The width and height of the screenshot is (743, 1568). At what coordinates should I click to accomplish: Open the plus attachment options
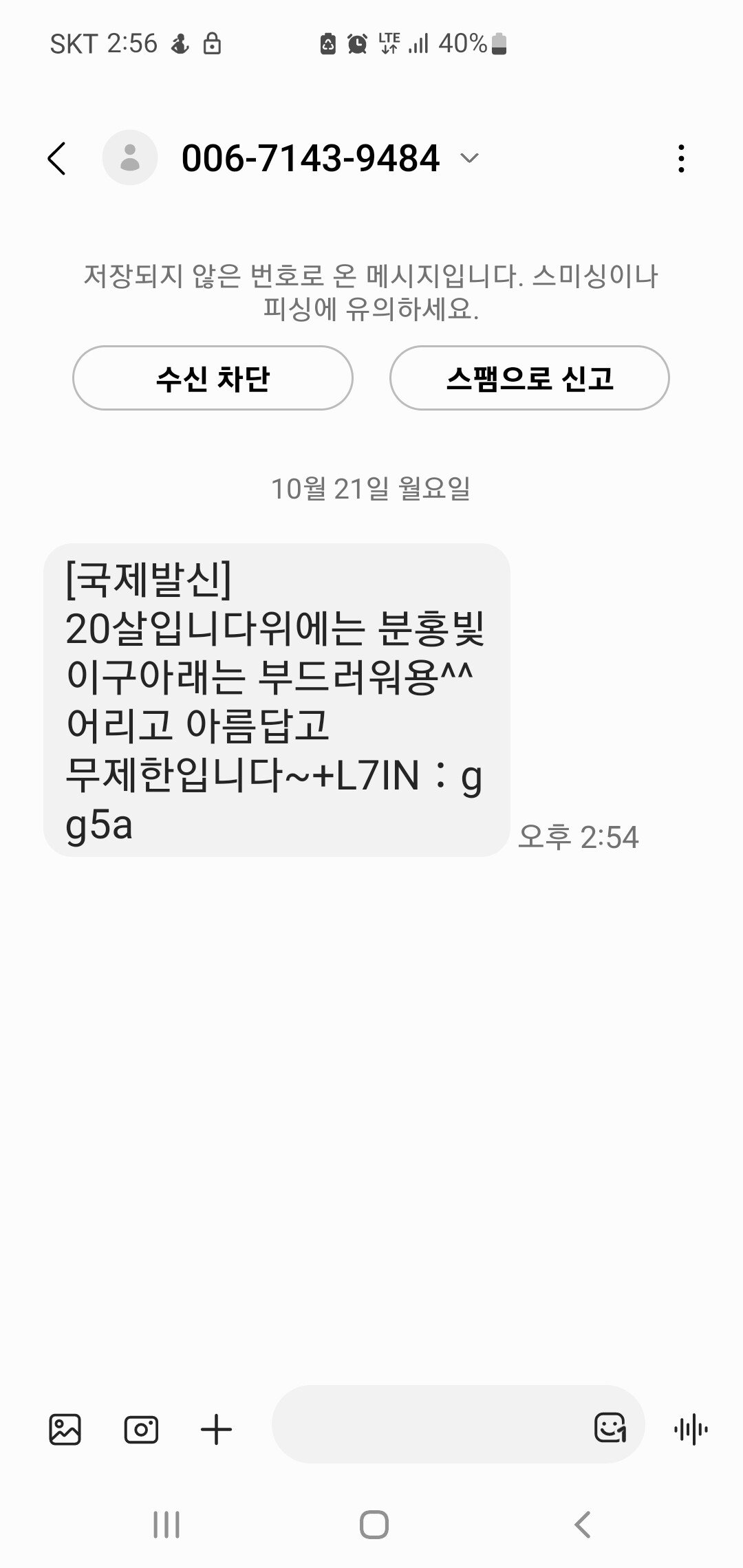[x=216, y=1430]
